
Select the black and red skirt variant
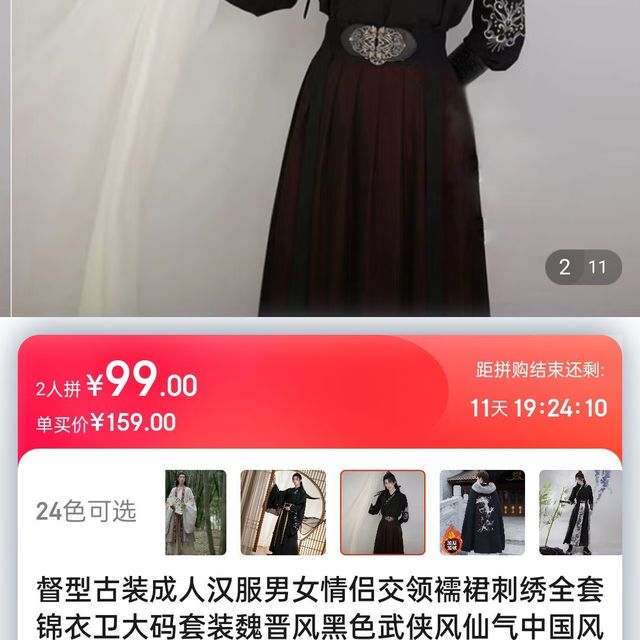point(382,512)
